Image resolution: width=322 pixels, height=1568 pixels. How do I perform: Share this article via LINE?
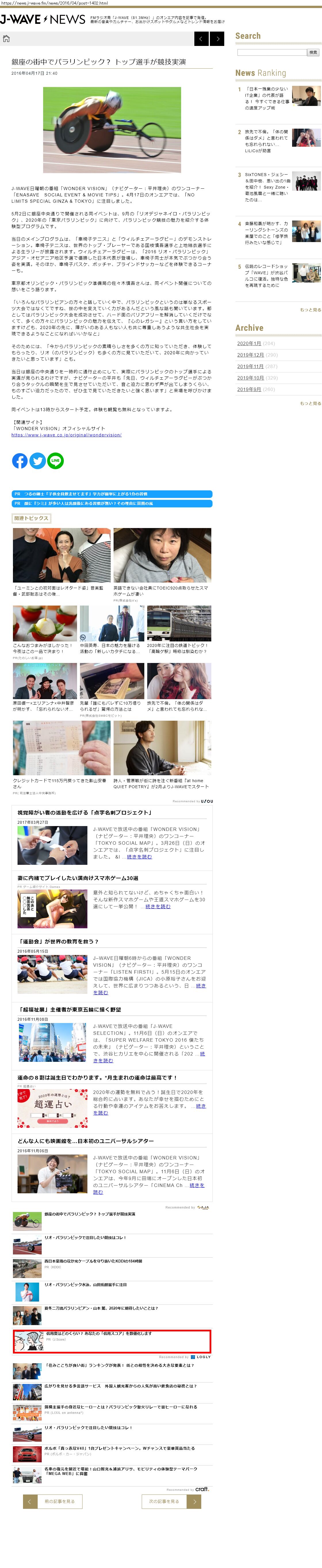click(55, 461)
